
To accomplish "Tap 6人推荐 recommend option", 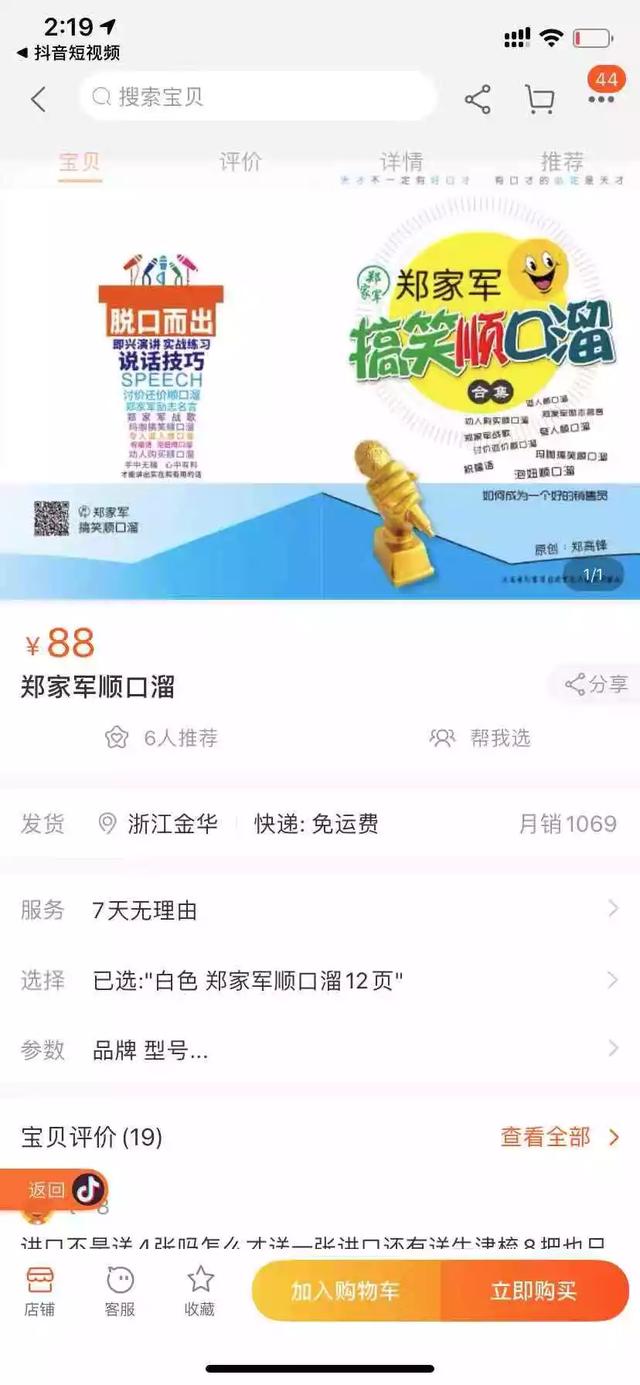I will [x=161, y=738].
